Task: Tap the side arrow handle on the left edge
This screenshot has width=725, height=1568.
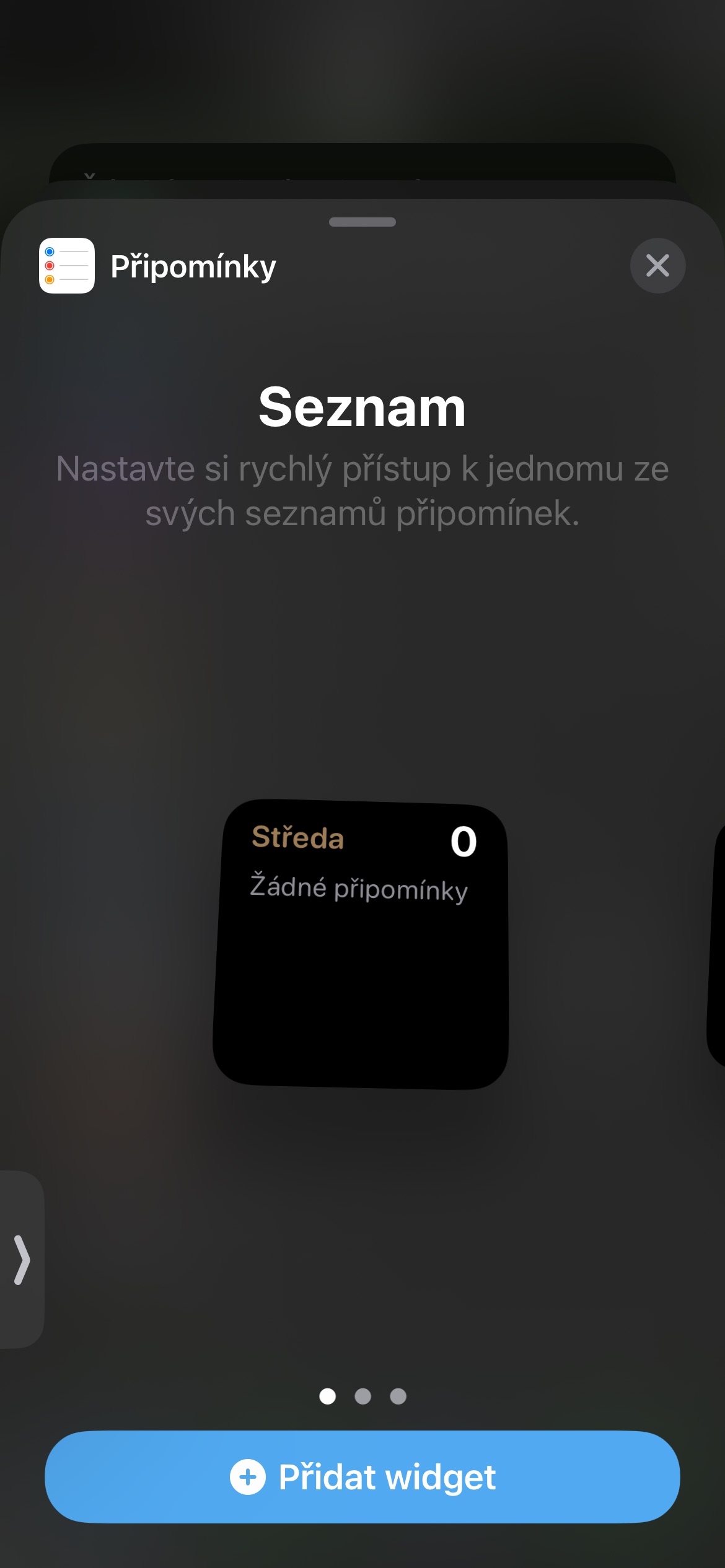Action: coord(22,1260)
